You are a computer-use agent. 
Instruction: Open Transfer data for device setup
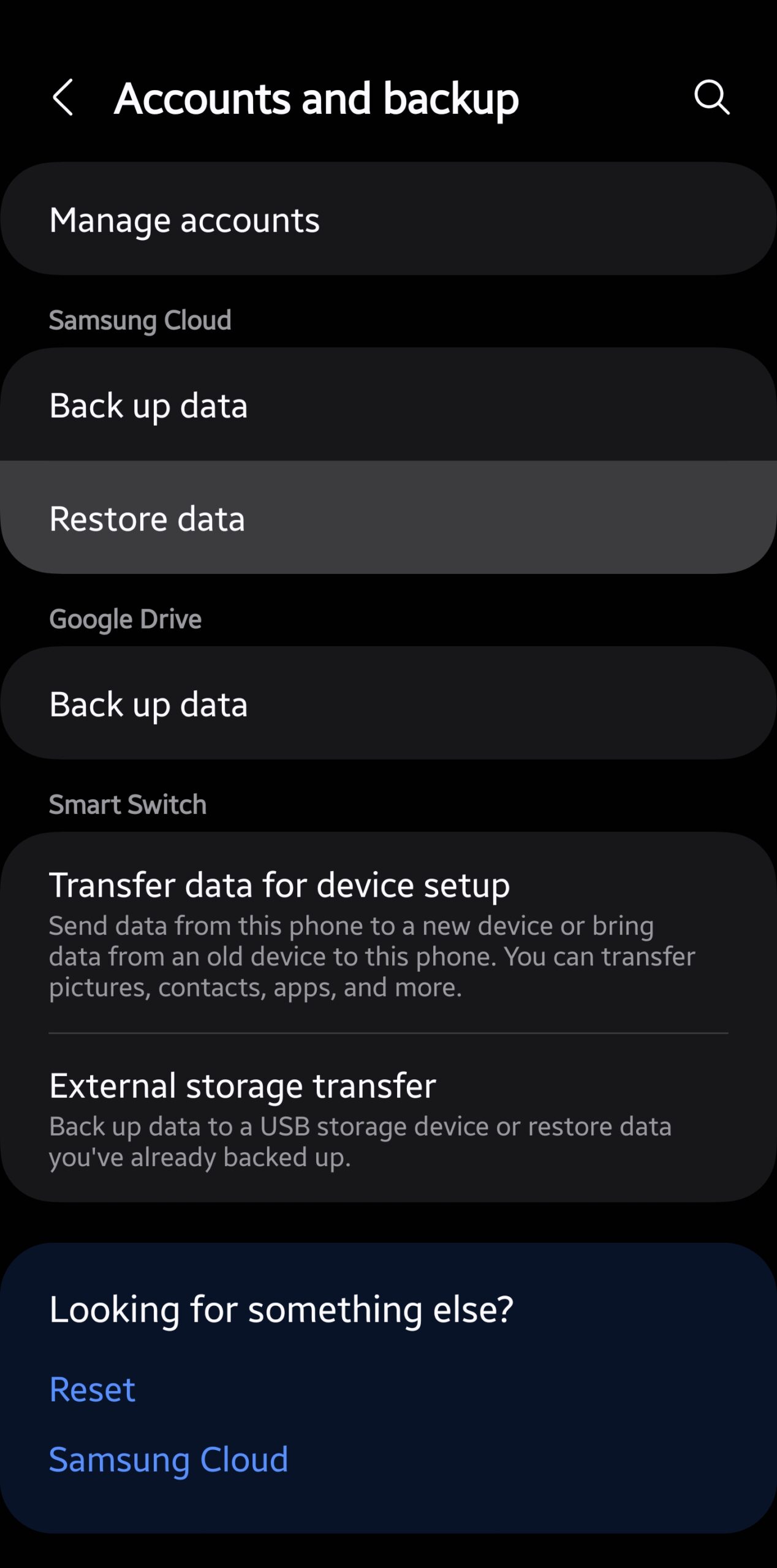click(x=388, y=933)
